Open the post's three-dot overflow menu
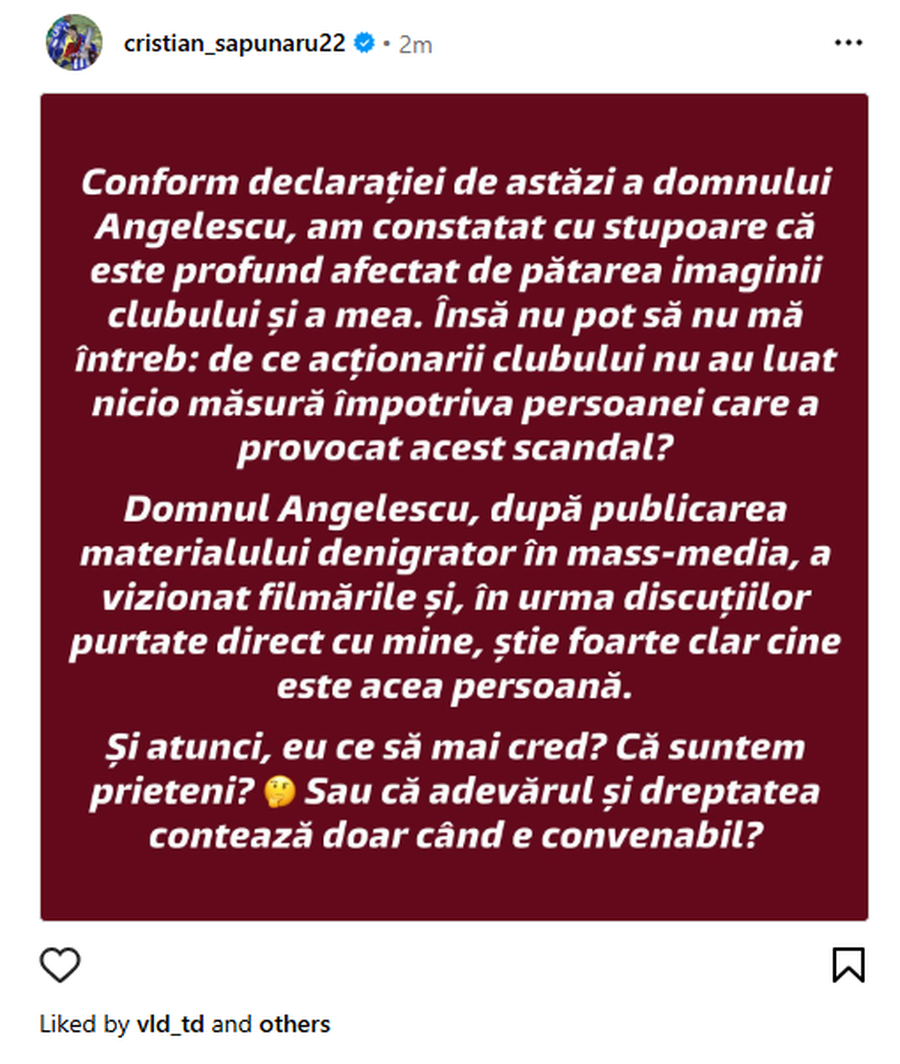Image resolution: width=900 pixels, height=1064 pixels. coord(848,44)
